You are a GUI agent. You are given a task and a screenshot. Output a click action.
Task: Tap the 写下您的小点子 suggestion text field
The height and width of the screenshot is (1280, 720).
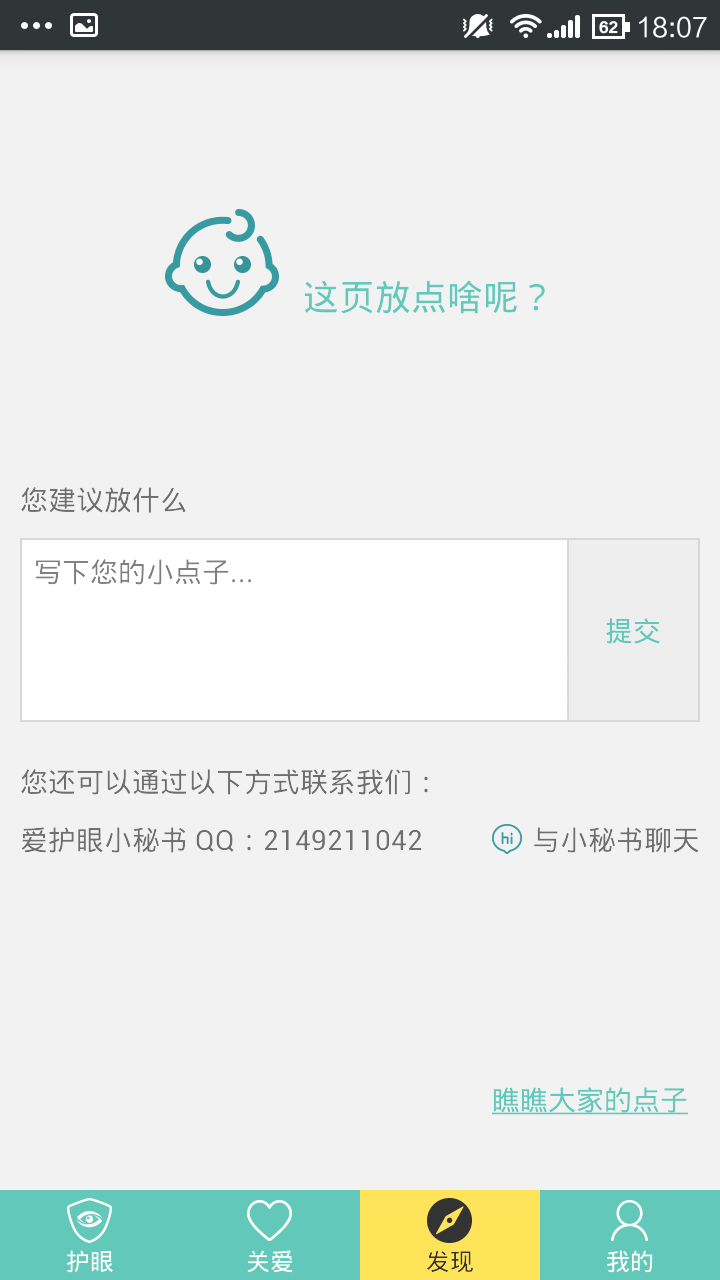[x=294, y=630]
